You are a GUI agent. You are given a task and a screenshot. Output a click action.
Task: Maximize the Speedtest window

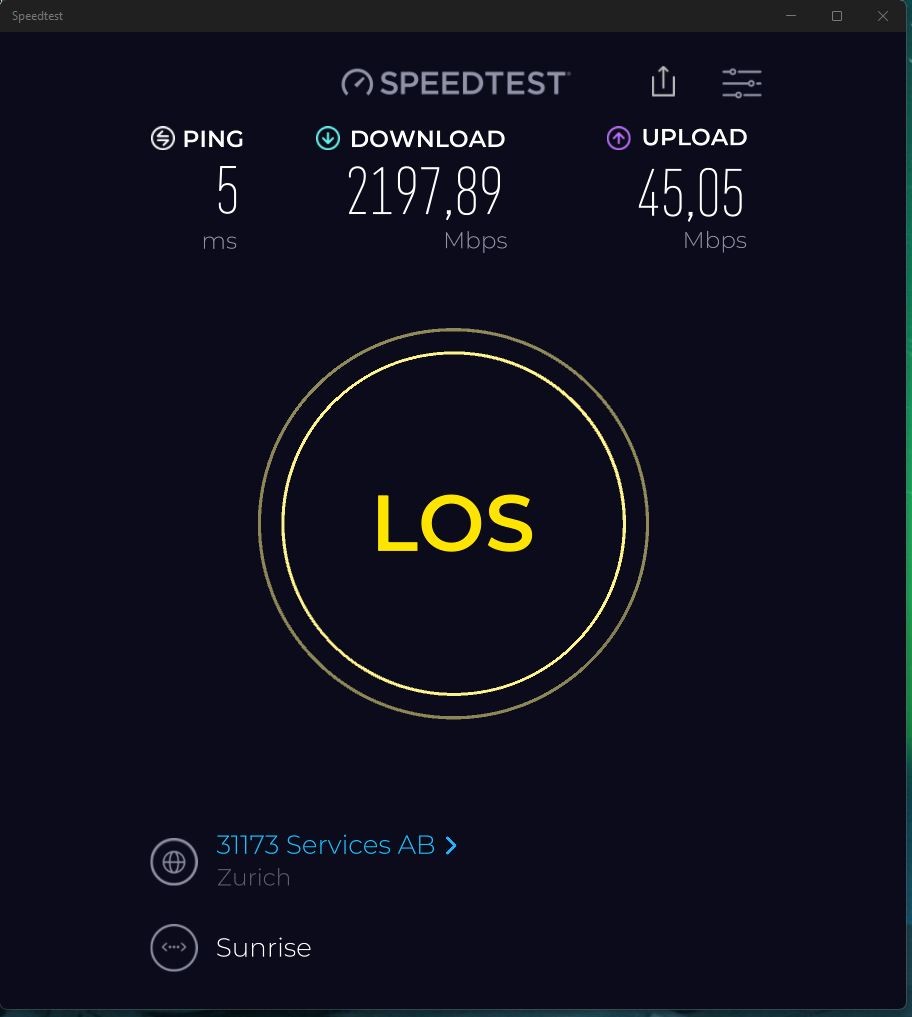pos(837,16)
